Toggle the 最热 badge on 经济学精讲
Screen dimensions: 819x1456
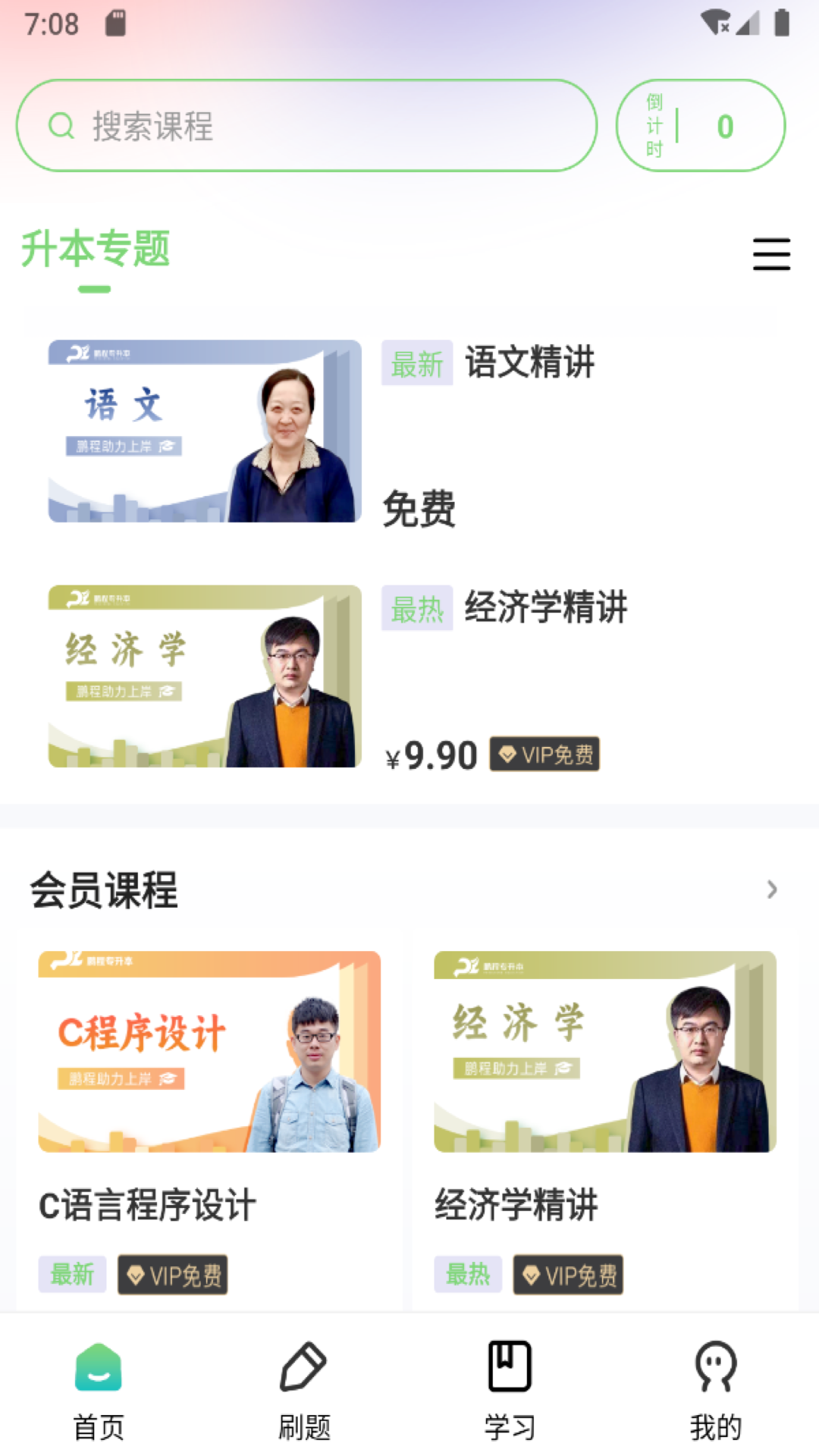pos(416,609)
